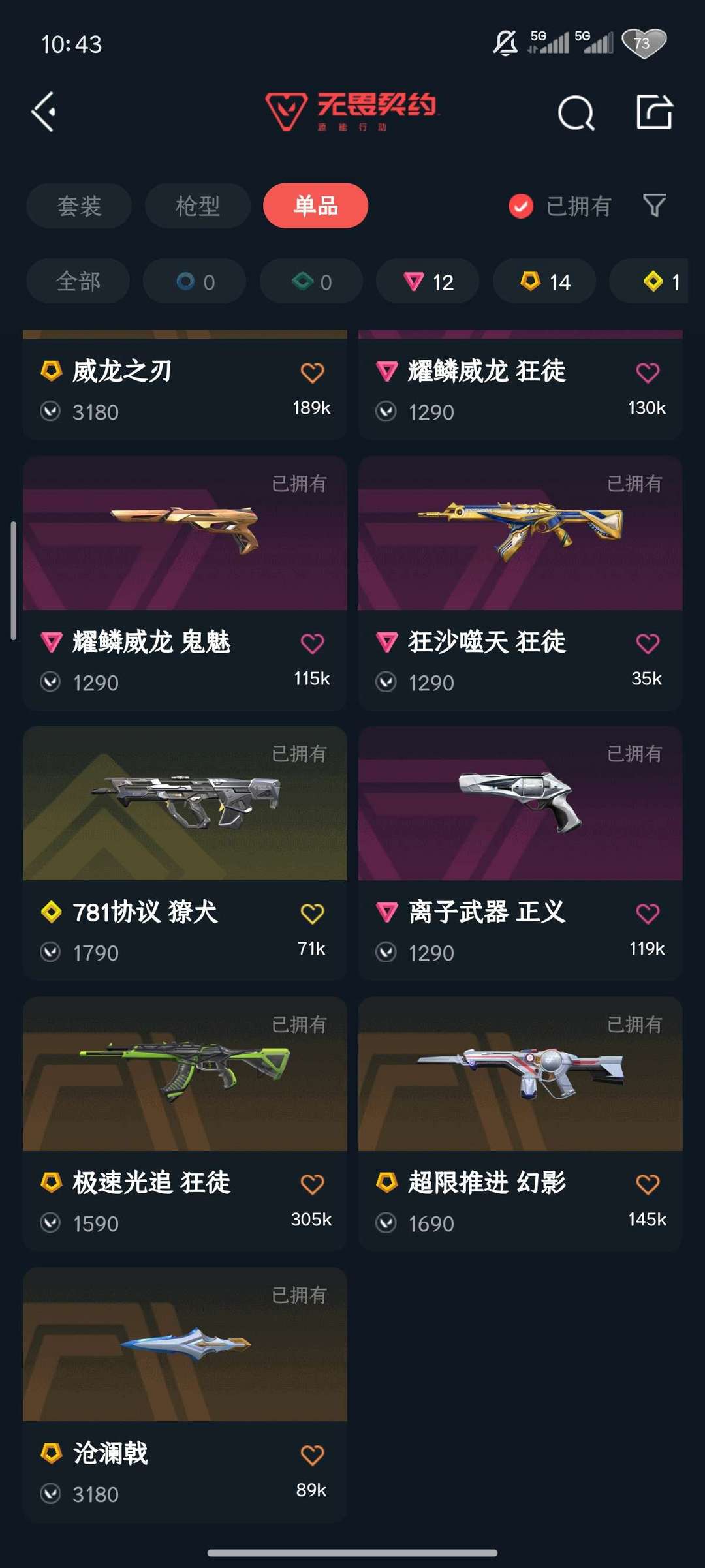Tap the share icon at top right
The height and width of the screenshot is (1568, 705).
click(x=654, y=112)
